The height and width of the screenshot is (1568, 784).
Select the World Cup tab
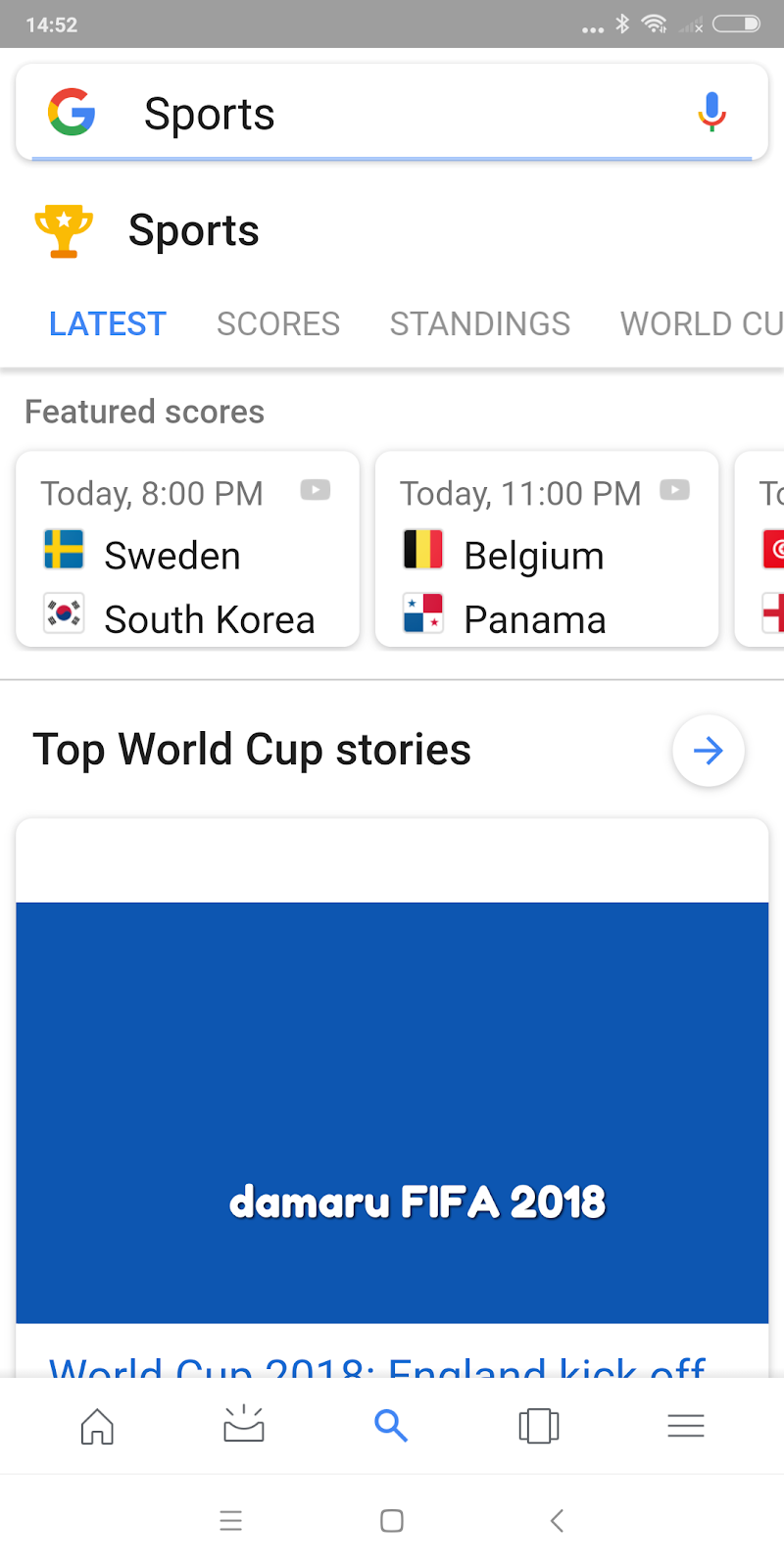pos(702,323)
